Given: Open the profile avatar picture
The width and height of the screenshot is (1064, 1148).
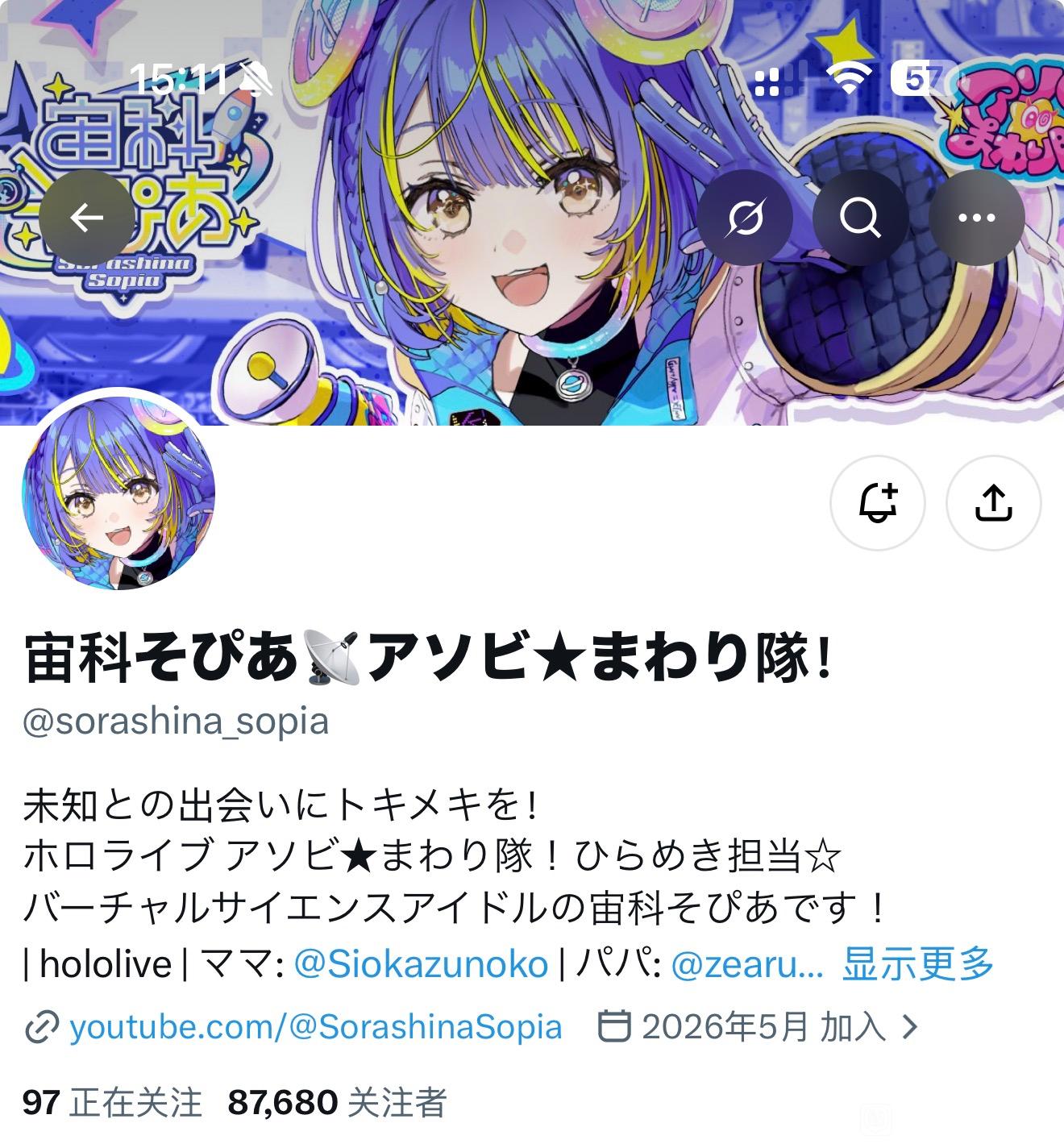Looking at the screenshot, I should coord(118,492).
